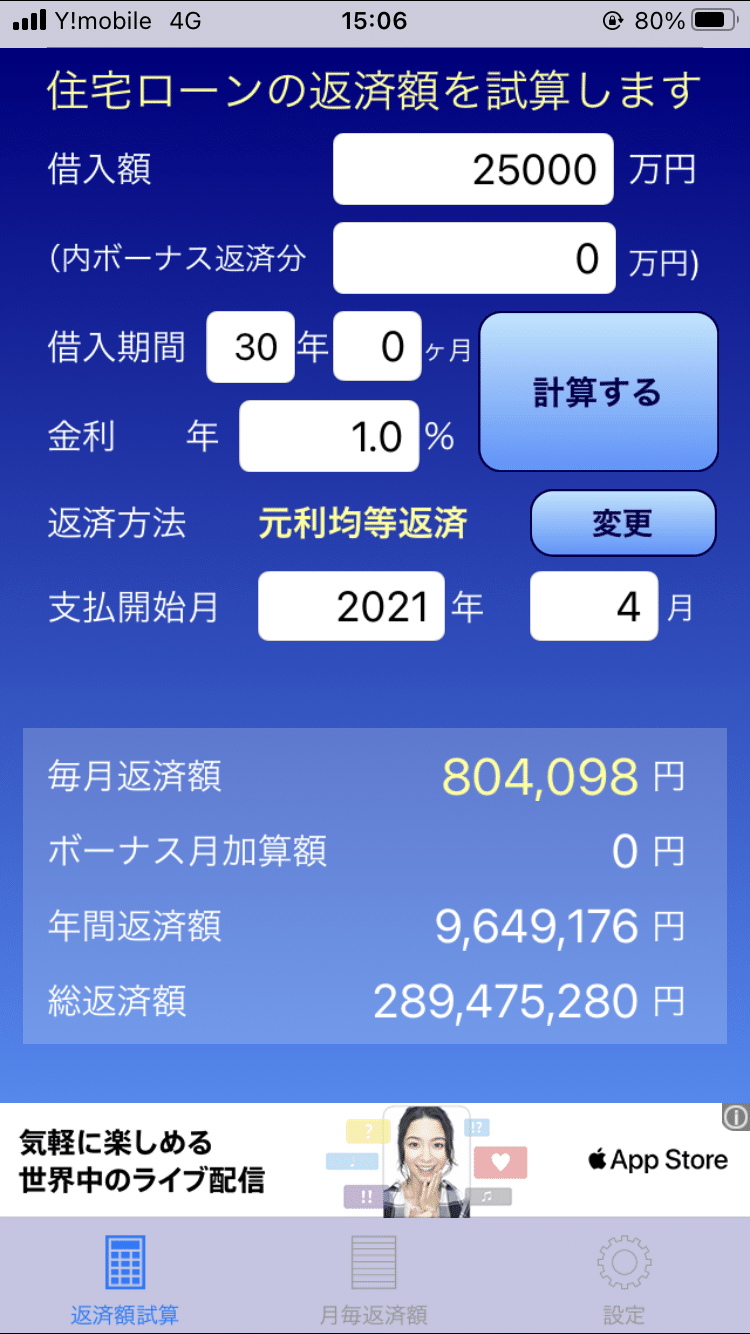Tap the bonus repayment amount field

click(475, 258)
